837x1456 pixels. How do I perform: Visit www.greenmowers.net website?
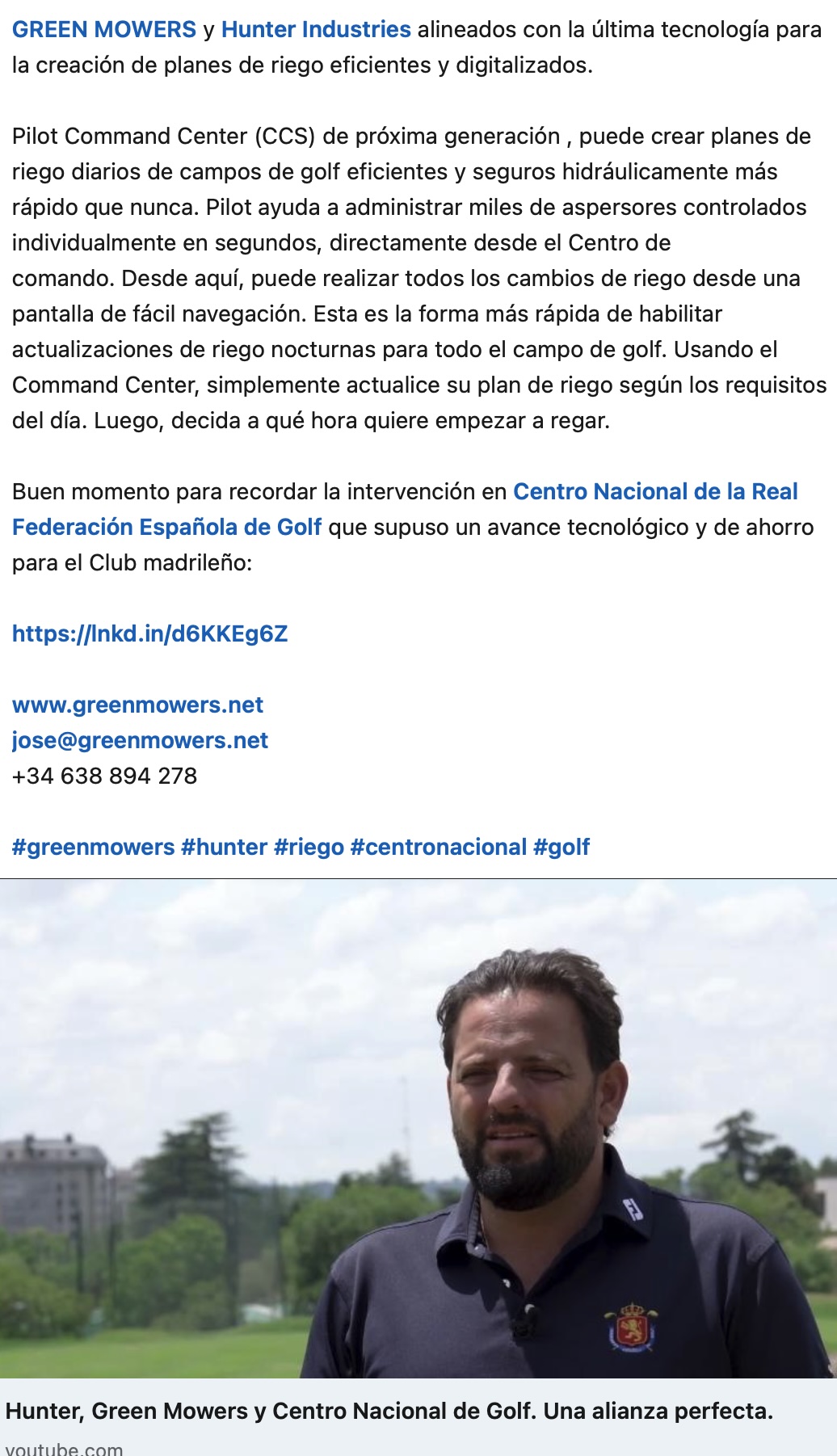(x=137, y=705)
